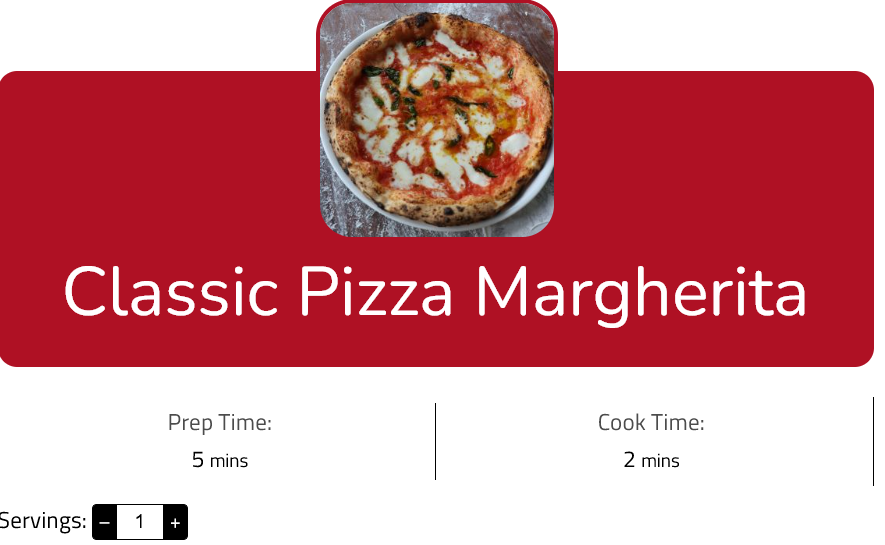885x545 pixels.
Task: Increase servings with the plus button
Action: pyautogui.click(x=175, y=522)
